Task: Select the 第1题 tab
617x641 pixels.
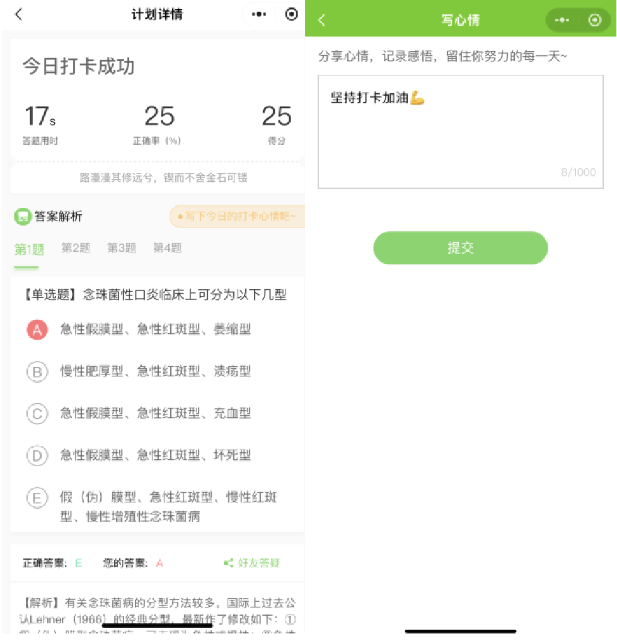Action: (27, 249)
